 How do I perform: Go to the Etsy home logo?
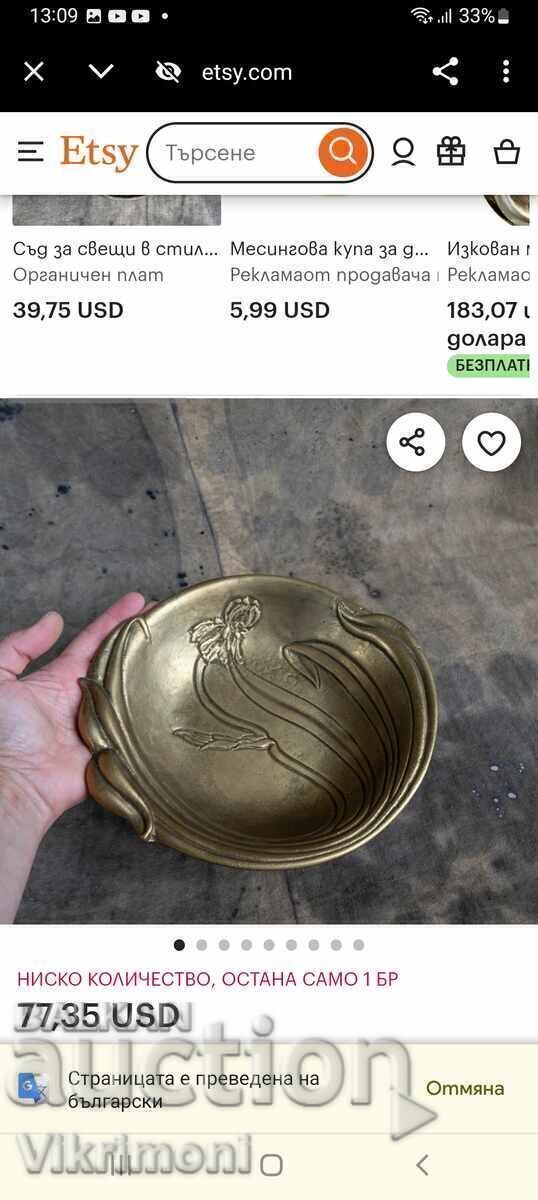click(x=99, y=153)
